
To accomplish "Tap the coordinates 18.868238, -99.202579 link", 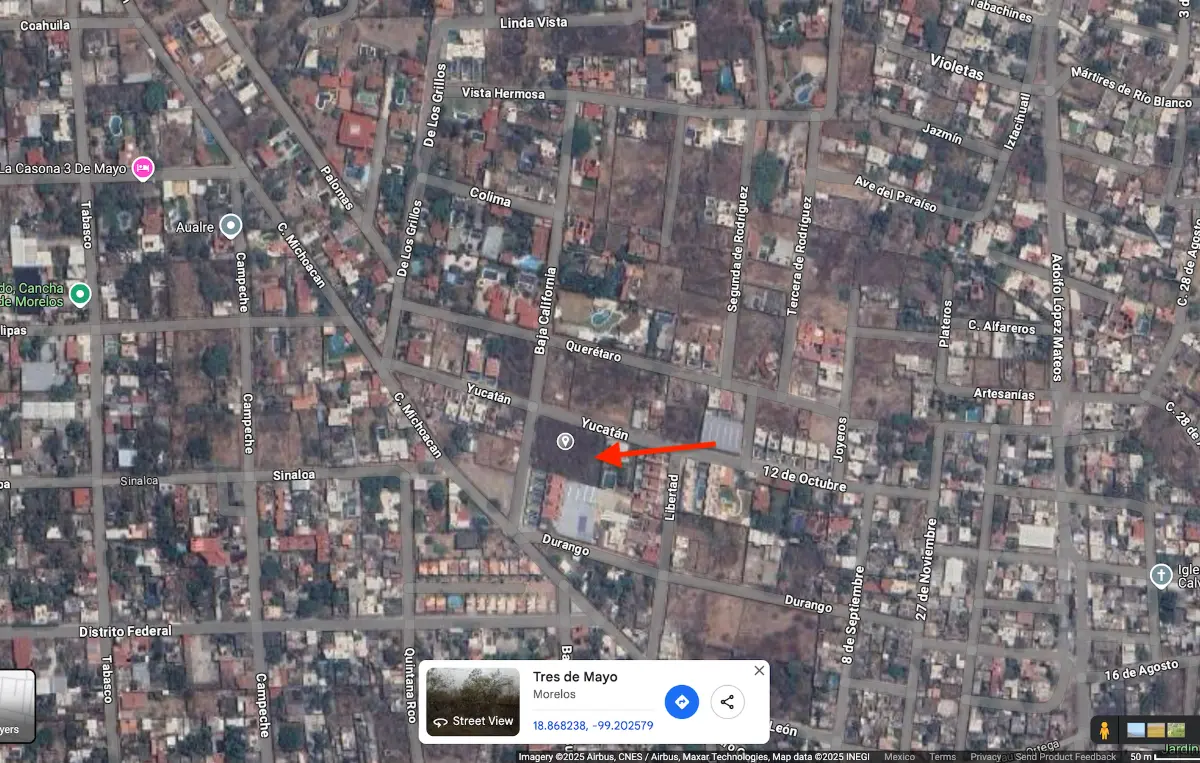I will click(593, 726).
